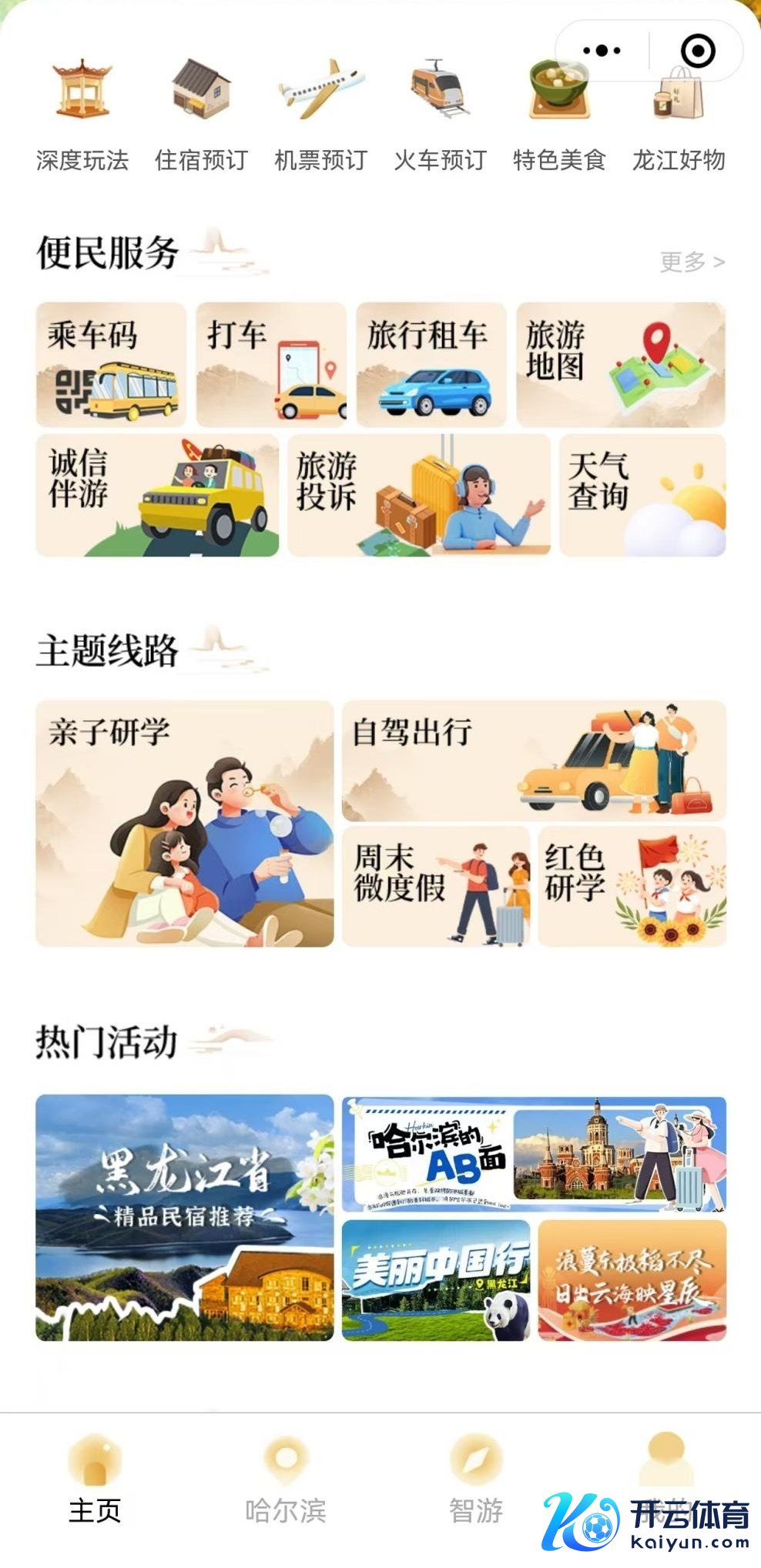Open the 旅游投诉 complaint card

pos(419,495)
